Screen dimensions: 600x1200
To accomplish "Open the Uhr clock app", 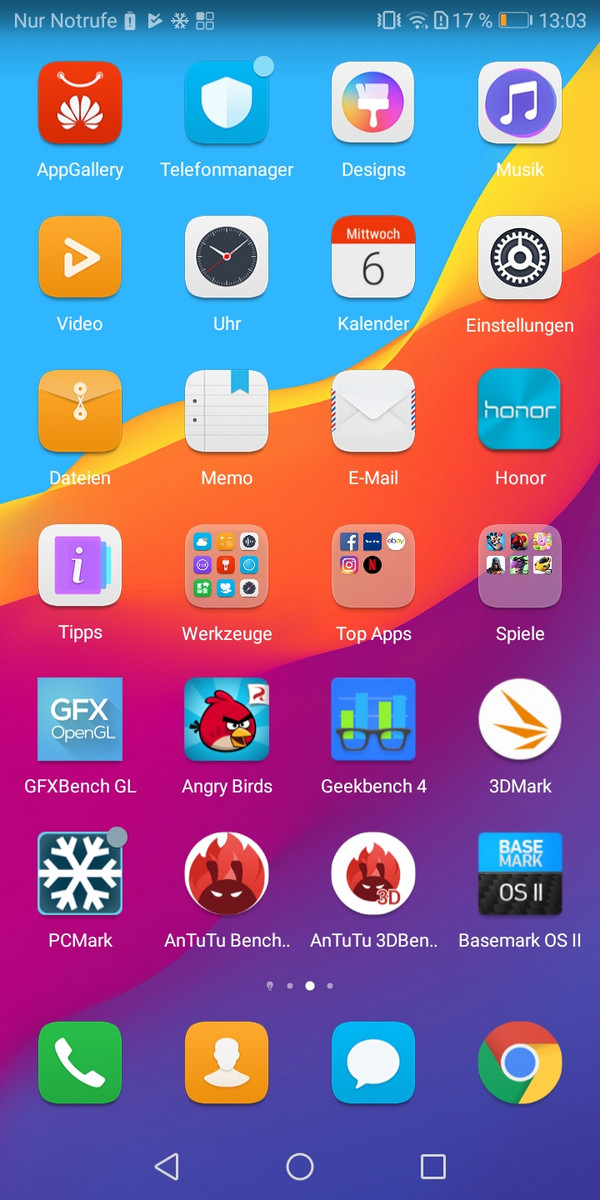I will [x=227, y=257].
